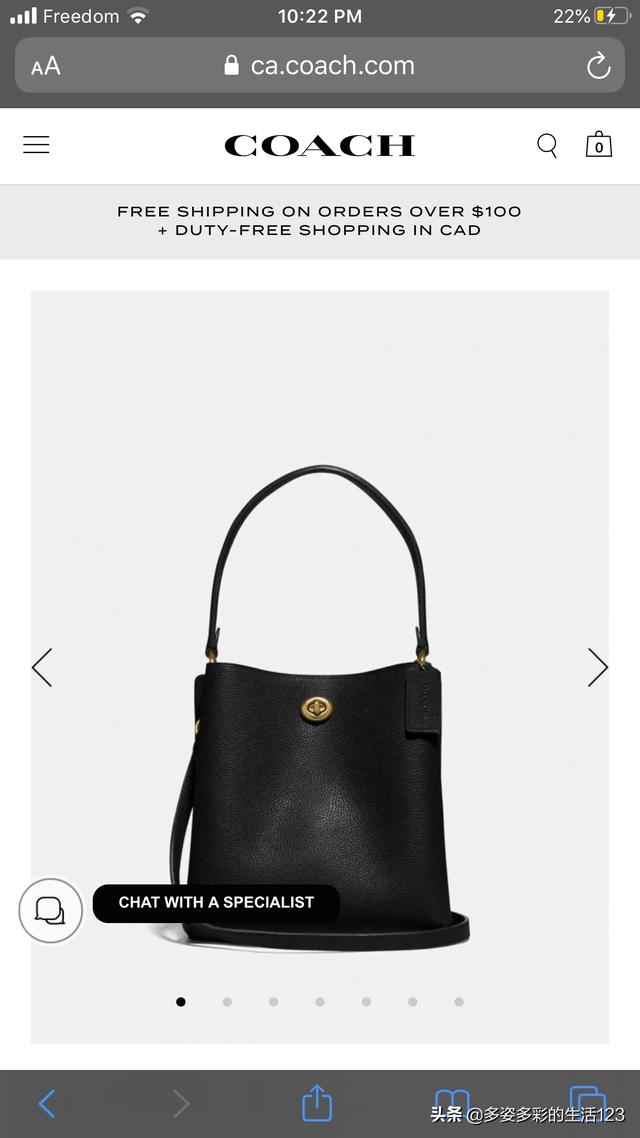View the shopping bag
This screenshot has height=1138, width=640.
click(x=598, y=145)
